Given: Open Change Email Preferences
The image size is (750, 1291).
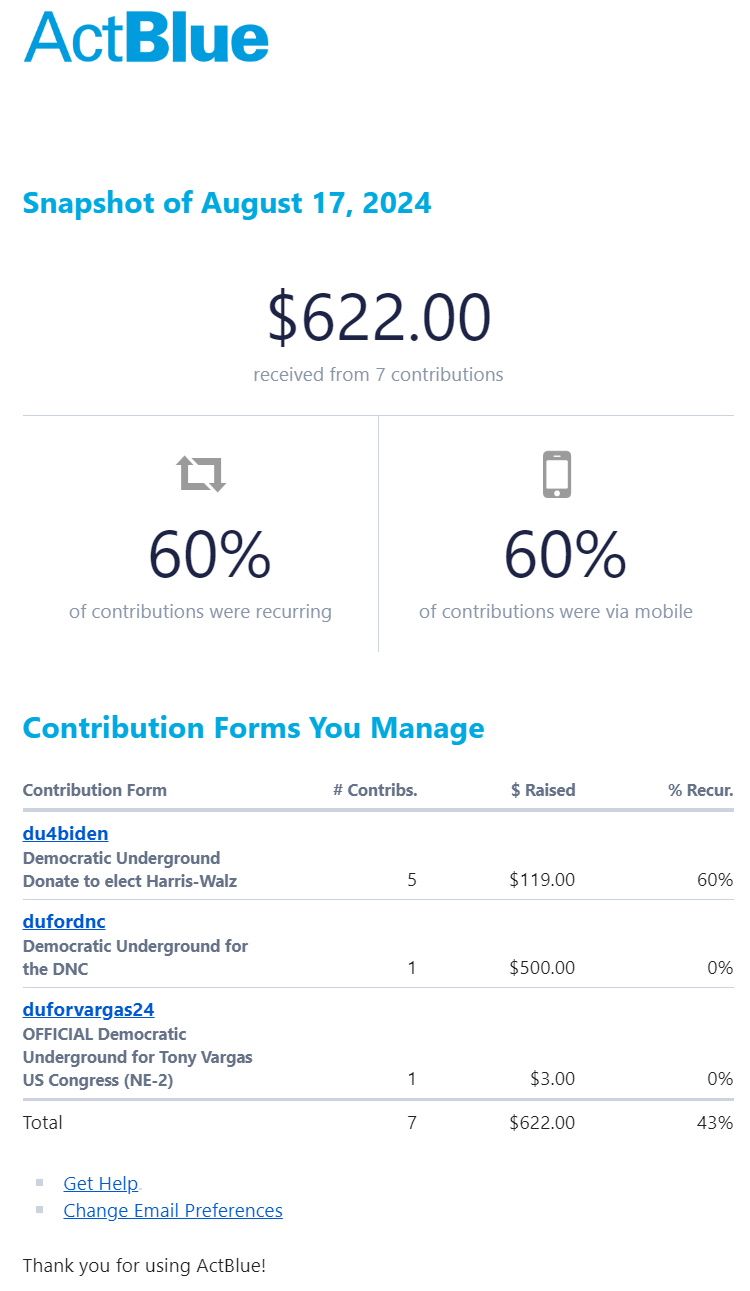Looking at the screenshot, I should (x=173, y=1211).
